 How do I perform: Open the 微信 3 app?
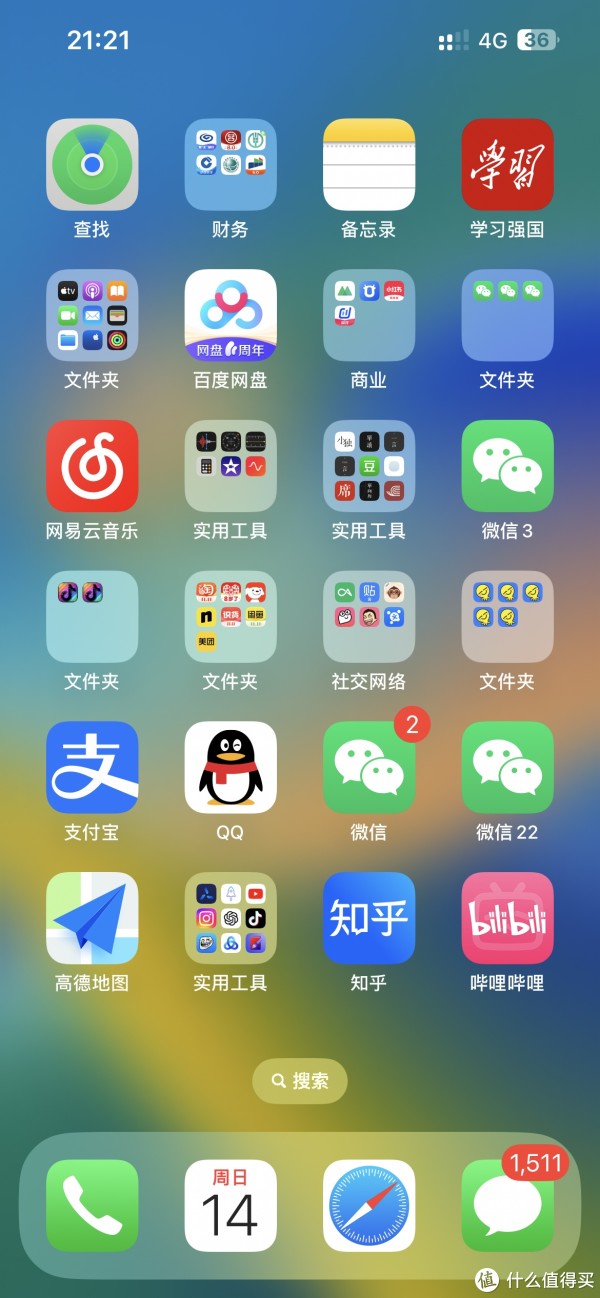(507, 466)
